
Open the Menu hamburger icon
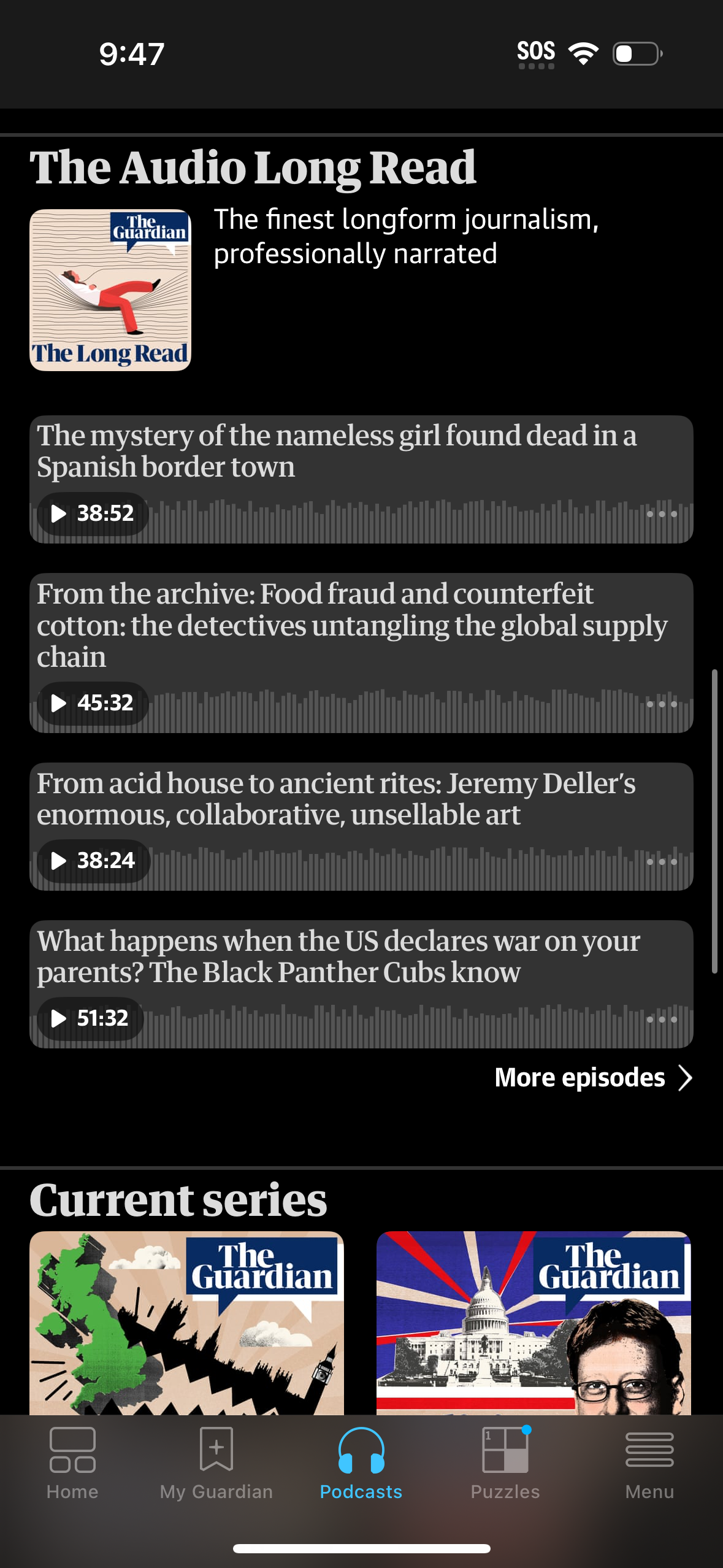[x=651, y=1448]
